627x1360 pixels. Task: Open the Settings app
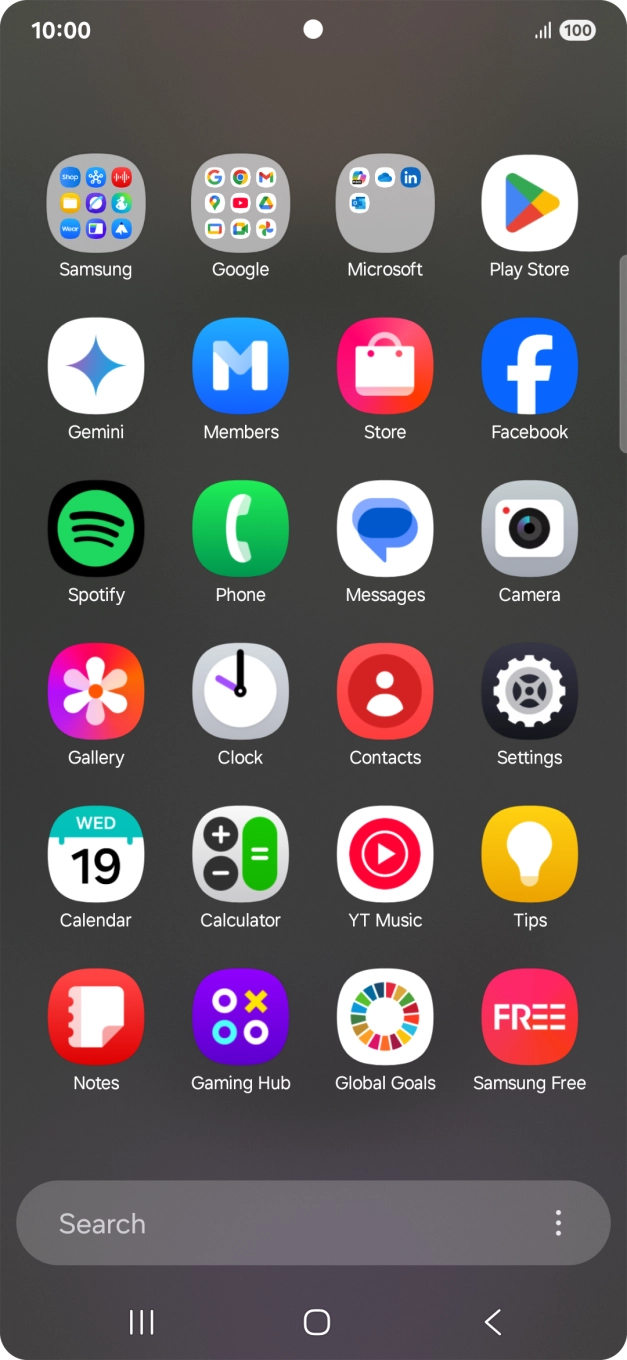(x=529, y=692)
